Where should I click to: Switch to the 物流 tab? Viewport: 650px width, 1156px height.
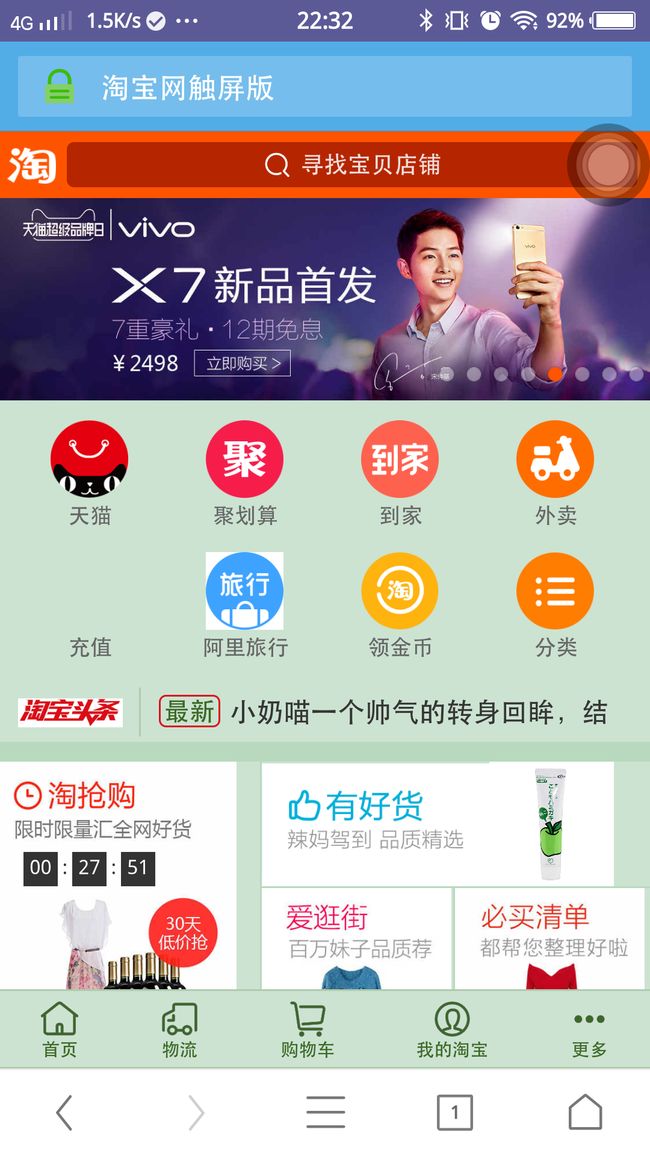(x=179, y=1030)
